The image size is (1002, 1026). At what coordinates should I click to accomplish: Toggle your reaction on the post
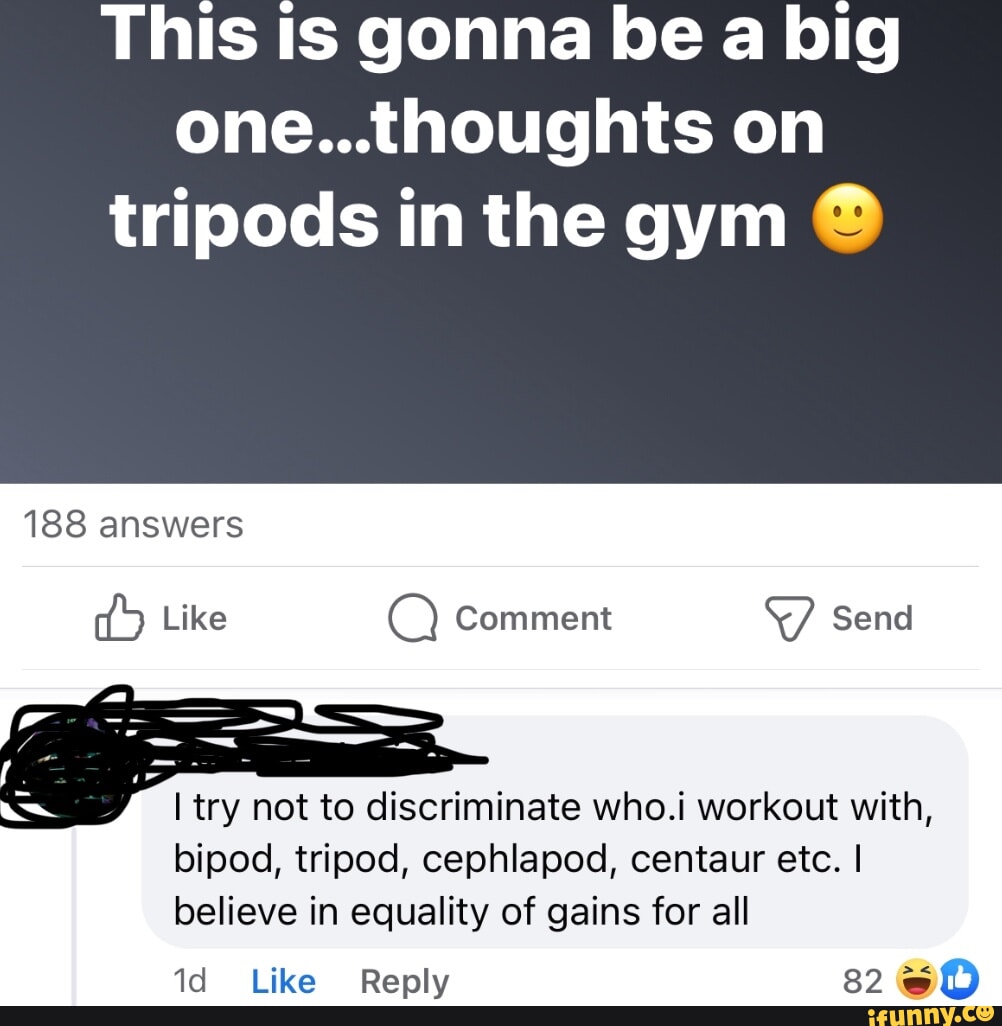[160, 618]
